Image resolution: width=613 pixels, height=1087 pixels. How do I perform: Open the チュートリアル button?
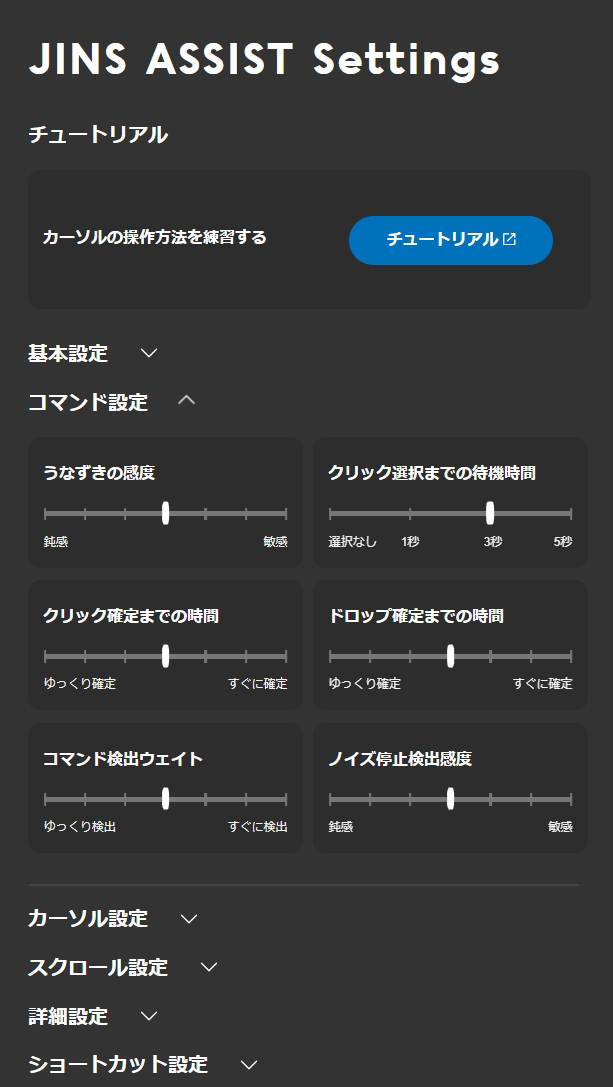coord(450,240)
